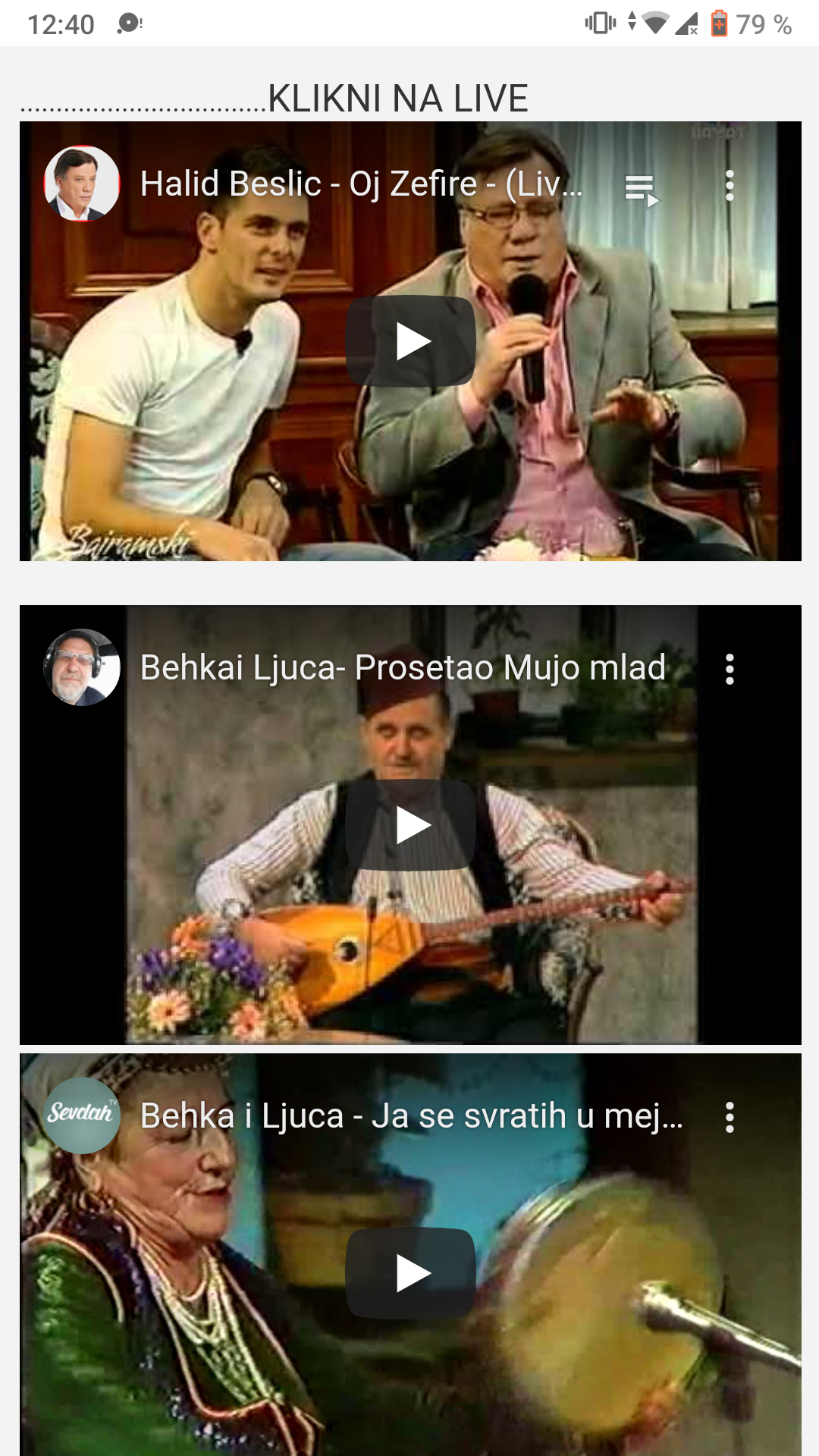Viewport: 819px width, 1456px height.
Task: Play the Ja se svratih video
Action: [x=411, y=1273]
